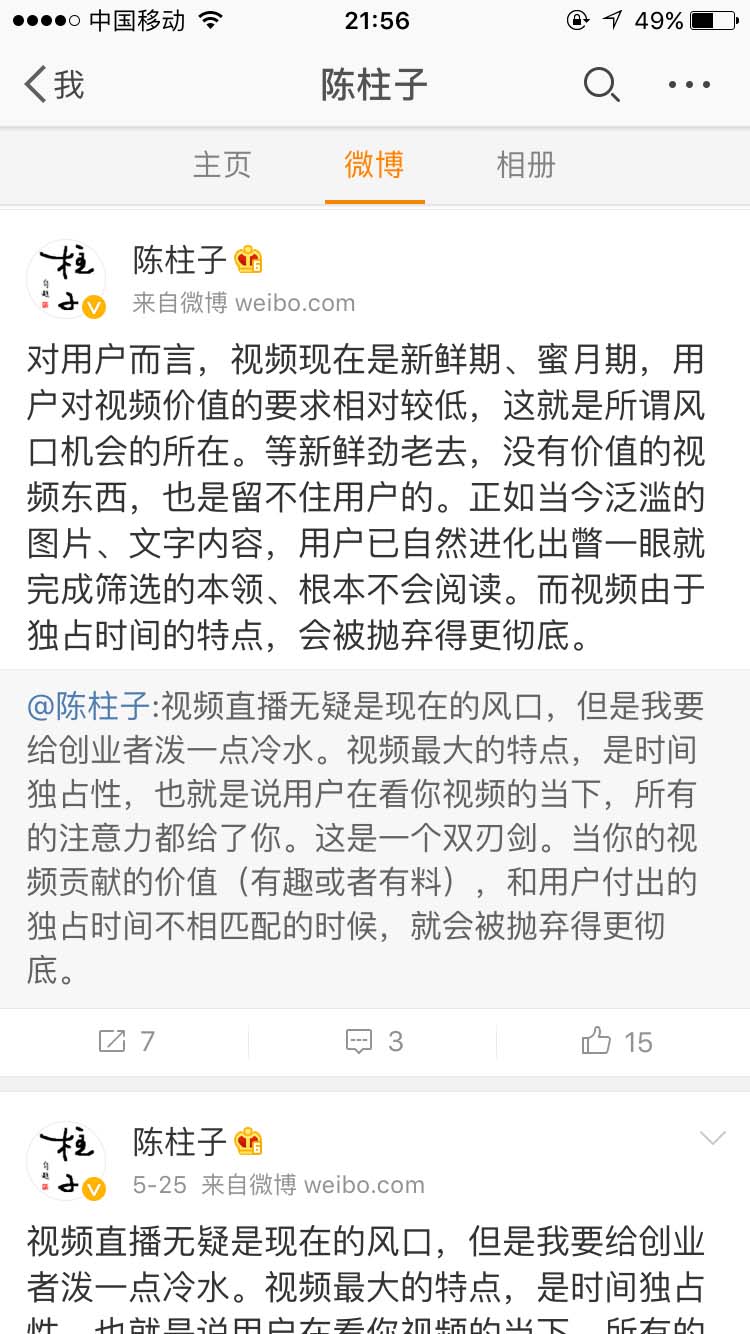The height and width of the screenshot is (1334, 750).
Task: Open the dropdown arrow next to lower post
Action: pyautogui.click(x=712, y=1136)
